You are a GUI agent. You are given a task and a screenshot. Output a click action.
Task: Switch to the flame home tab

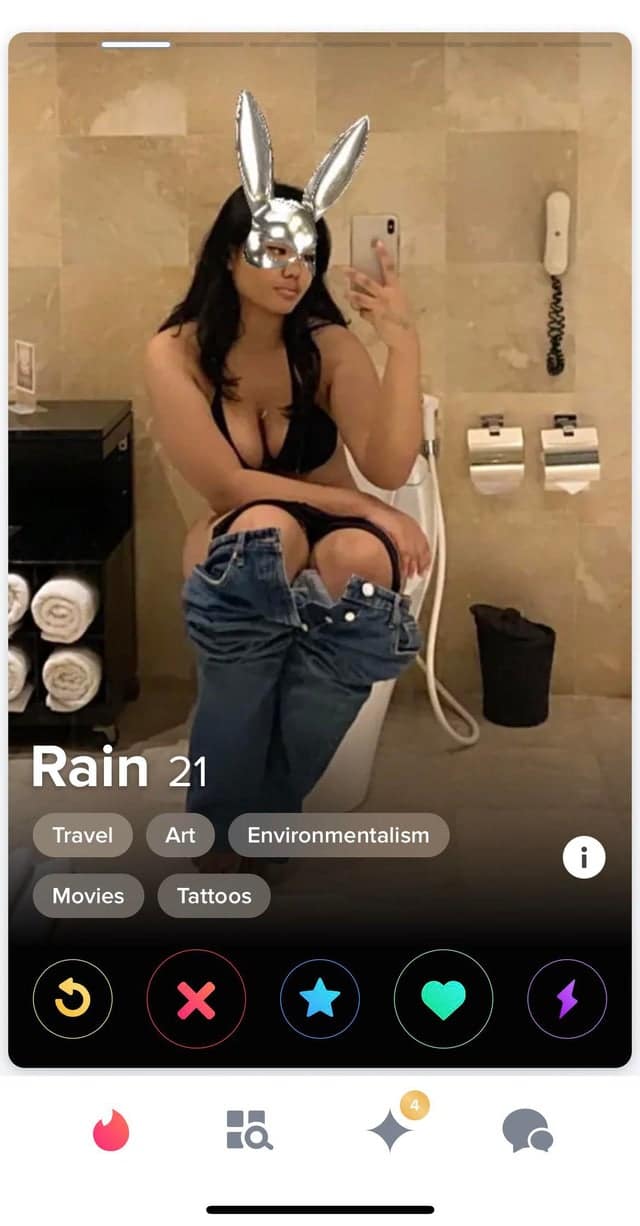click(x=111, y=1131)
